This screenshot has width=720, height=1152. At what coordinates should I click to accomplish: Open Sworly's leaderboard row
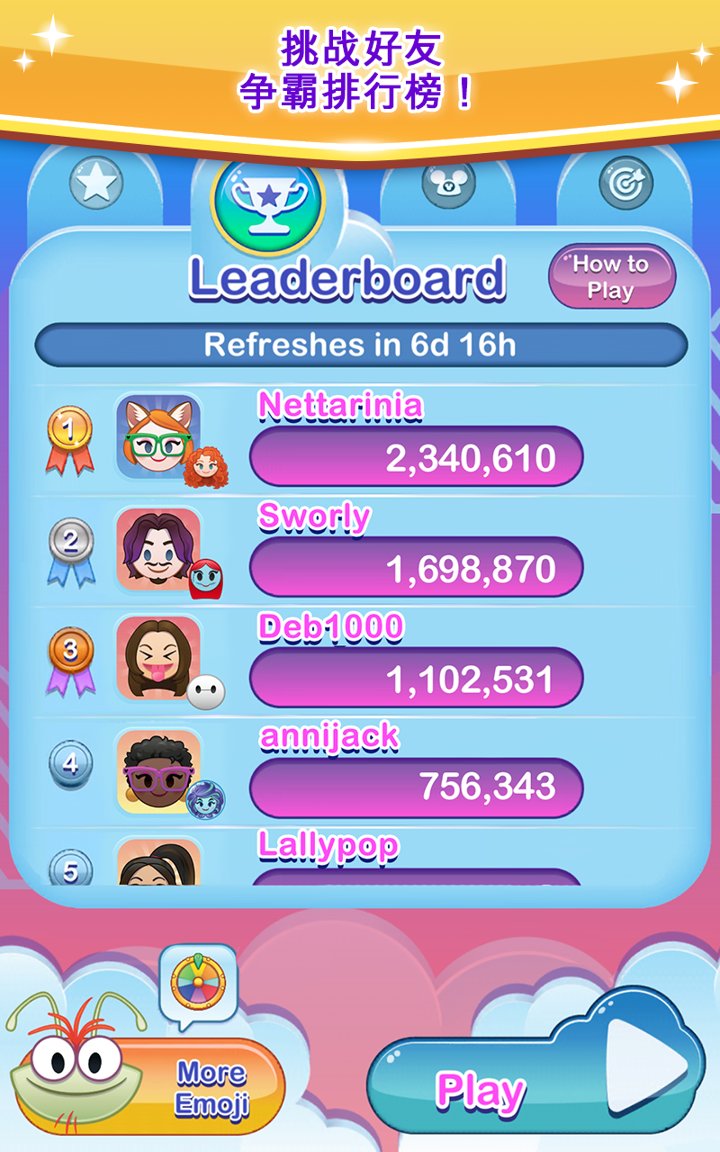(360, 552)
